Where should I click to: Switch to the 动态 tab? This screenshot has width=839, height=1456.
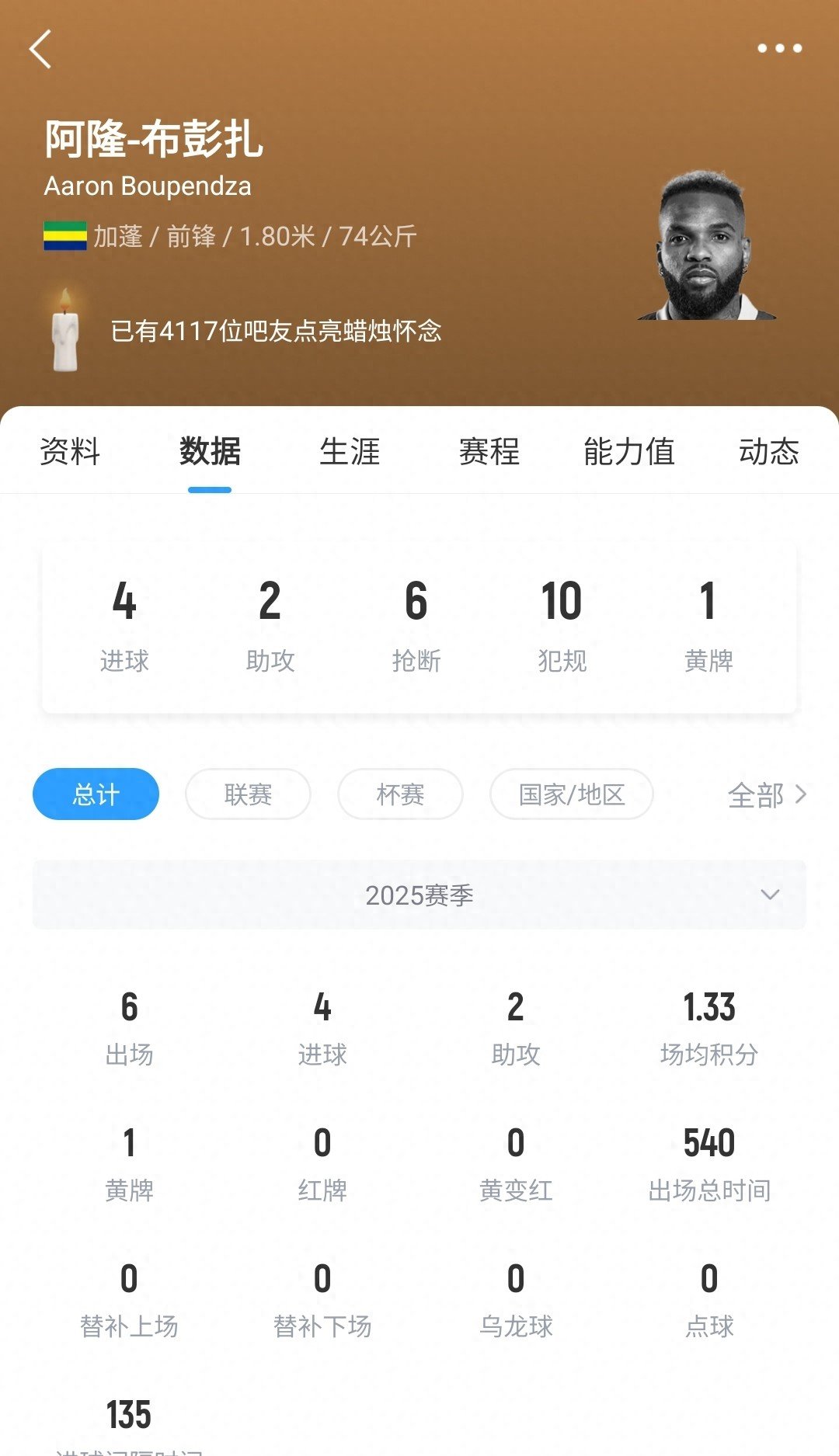click(x=768, y=451)
